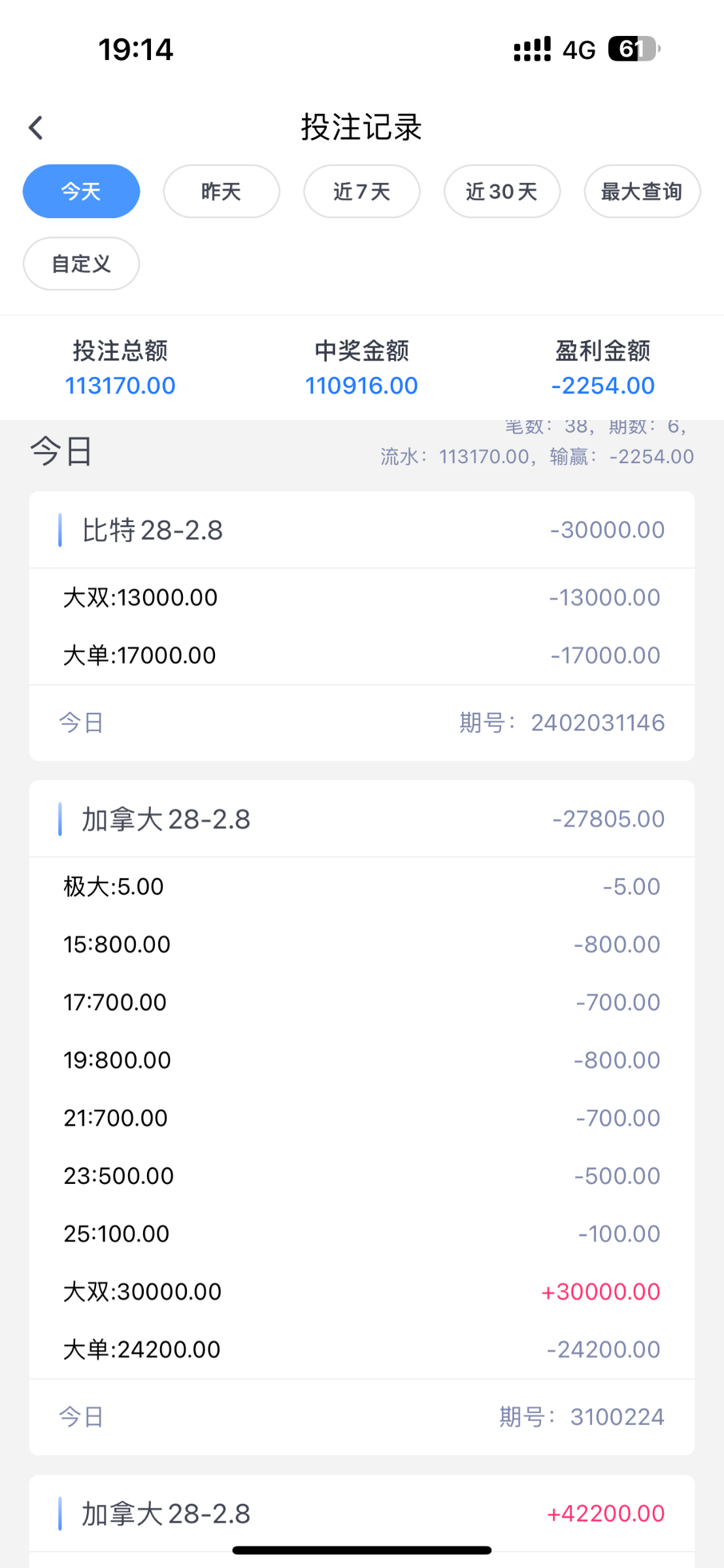Open the 自定义 custom date picker
The width and height of the screenshot is (724, 1568).
coord(80,263)
